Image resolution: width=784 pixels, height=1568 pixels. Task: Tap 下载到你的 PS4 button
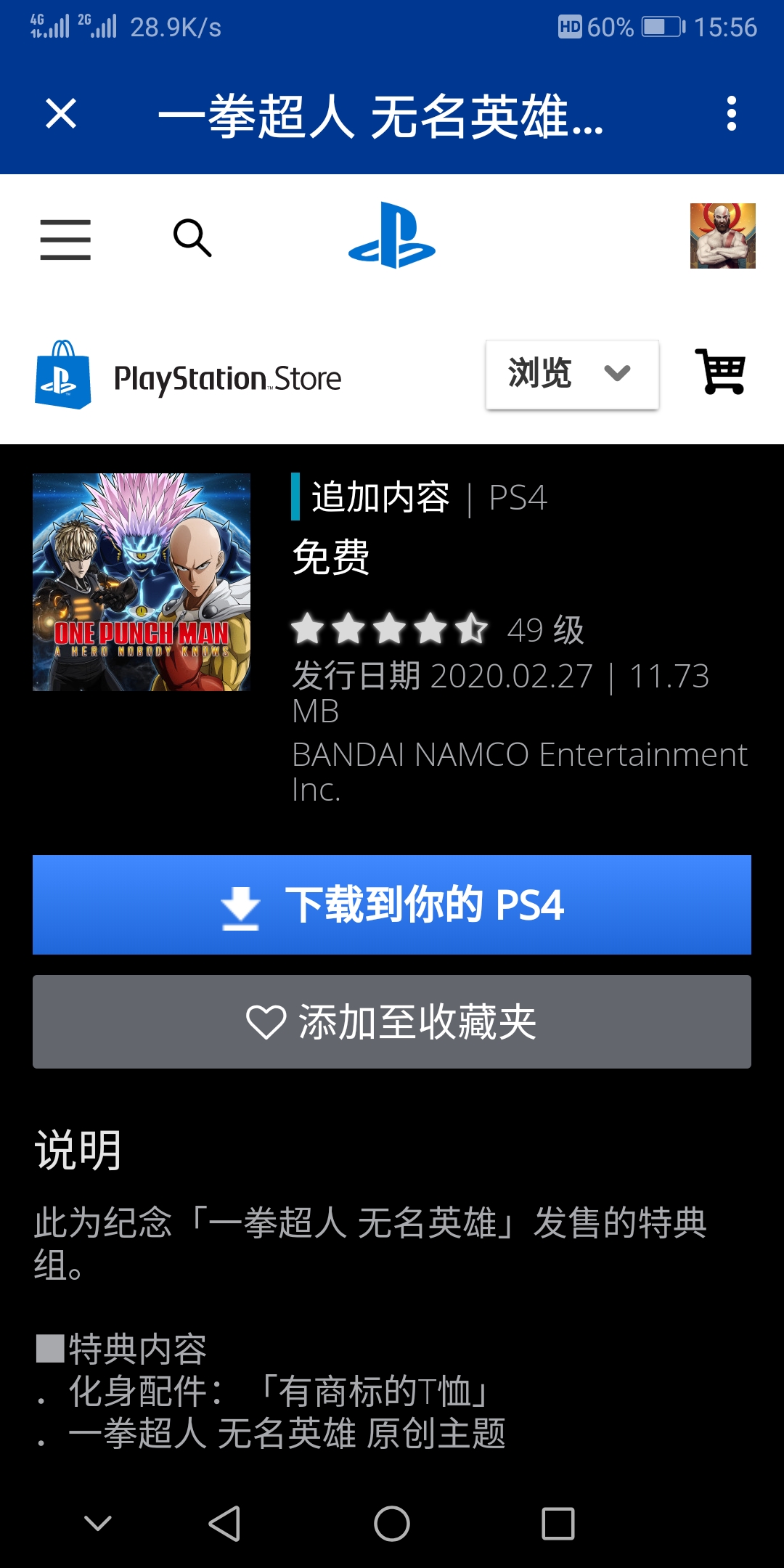pos(392,905)
